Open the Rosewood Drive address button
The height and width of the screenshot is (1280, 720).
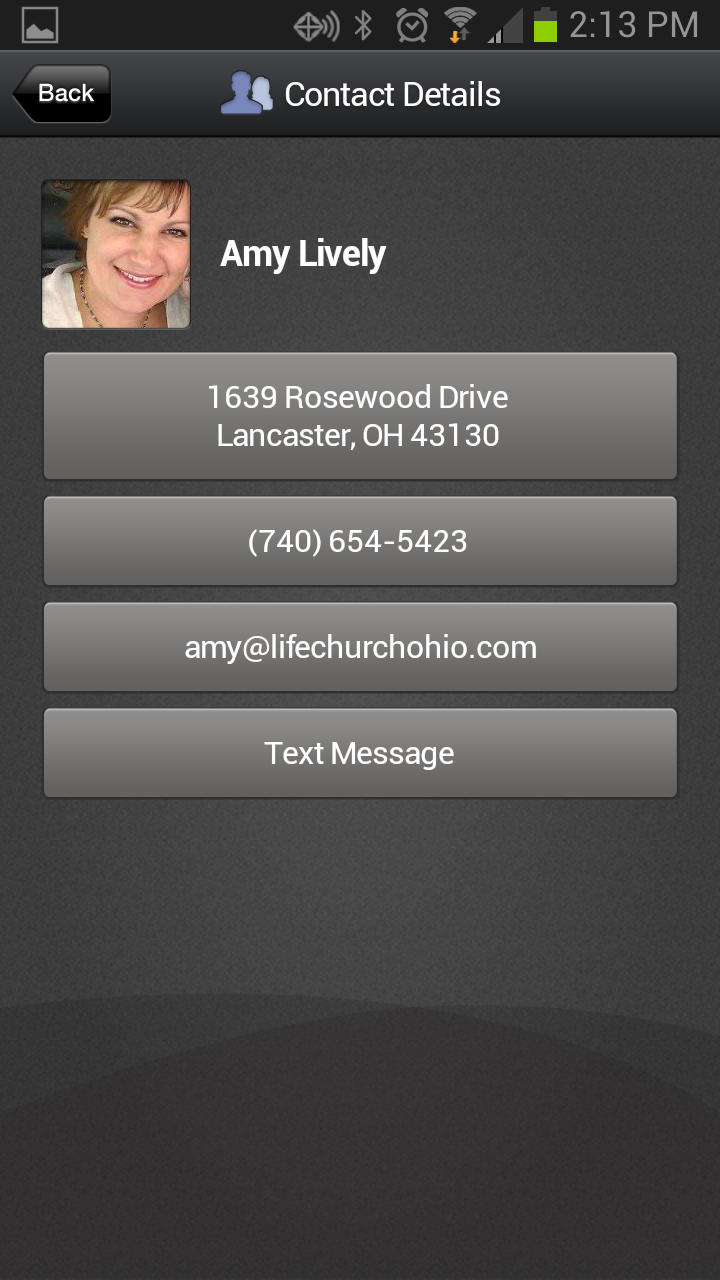(360, 416)
